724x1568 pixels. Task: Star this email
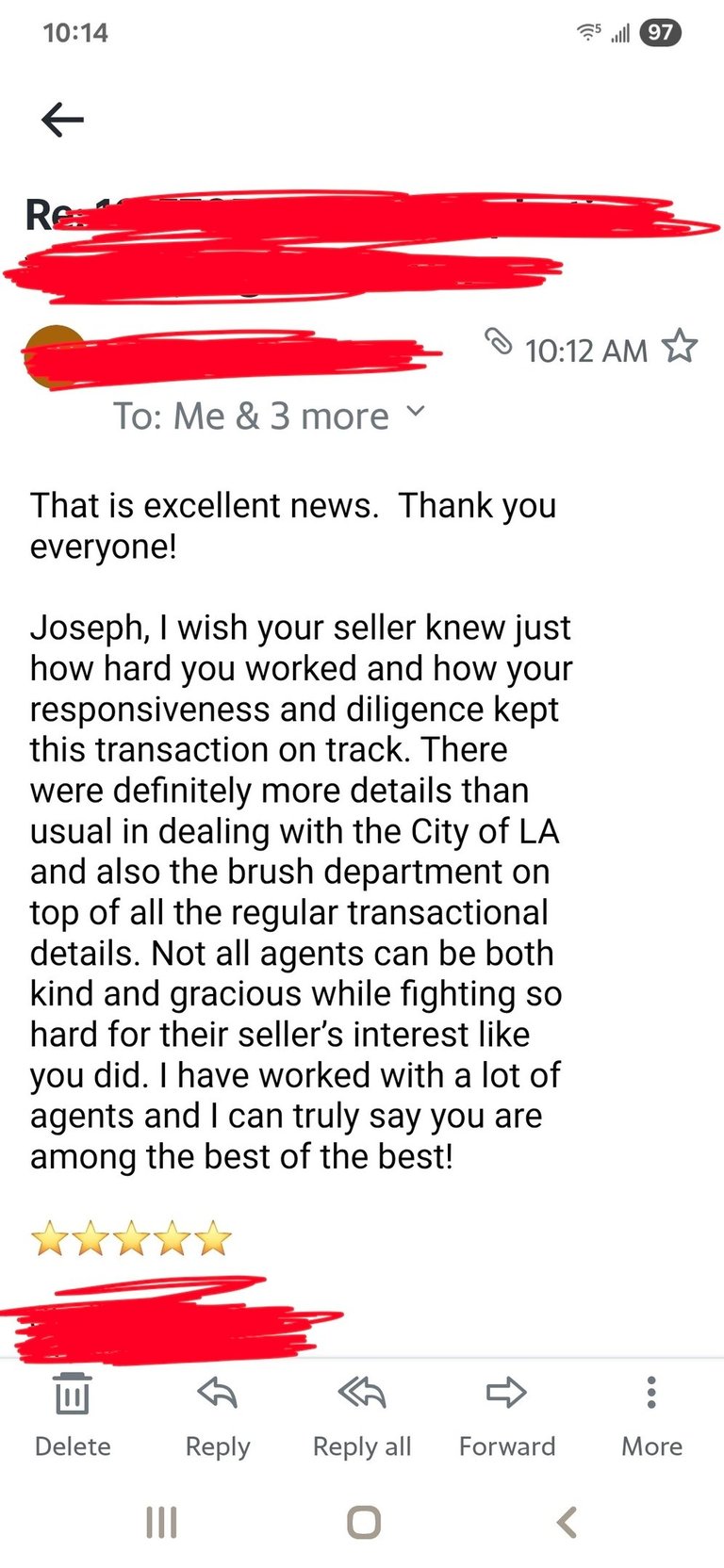(680, 348)
